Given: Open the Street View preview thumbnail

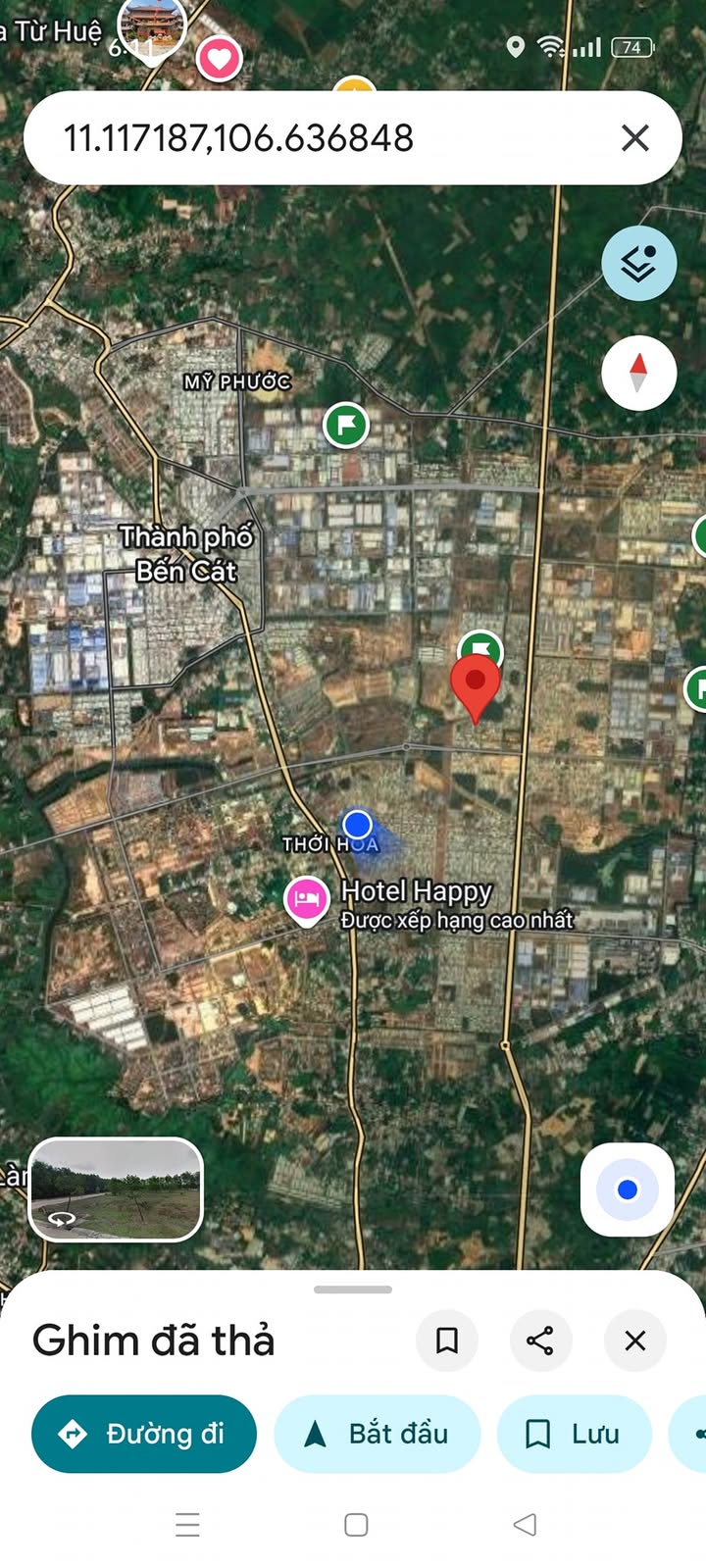Looking at the screenshot, I should (116, 1189).
